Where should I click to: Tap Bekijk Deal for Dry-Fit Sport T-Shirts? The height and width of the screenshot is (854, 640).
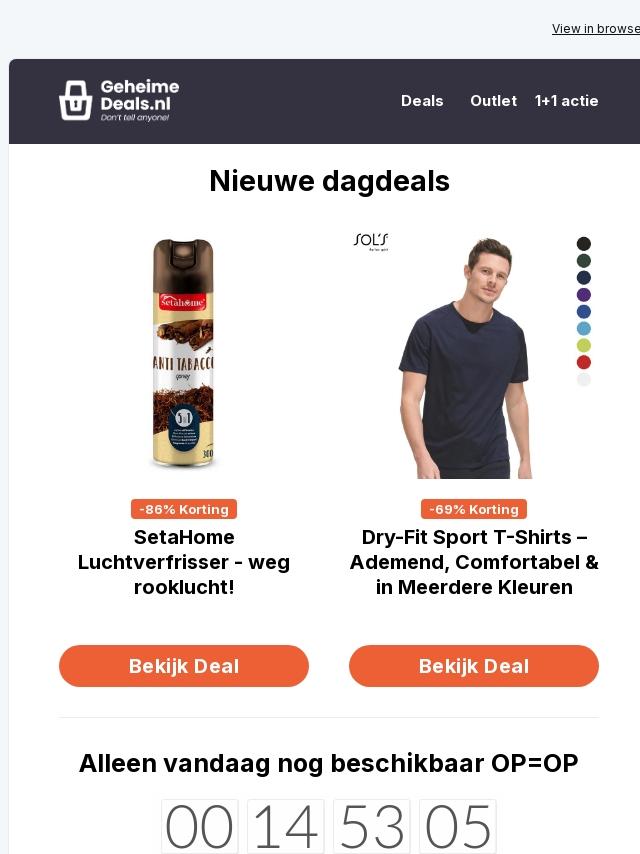point(474,666)
